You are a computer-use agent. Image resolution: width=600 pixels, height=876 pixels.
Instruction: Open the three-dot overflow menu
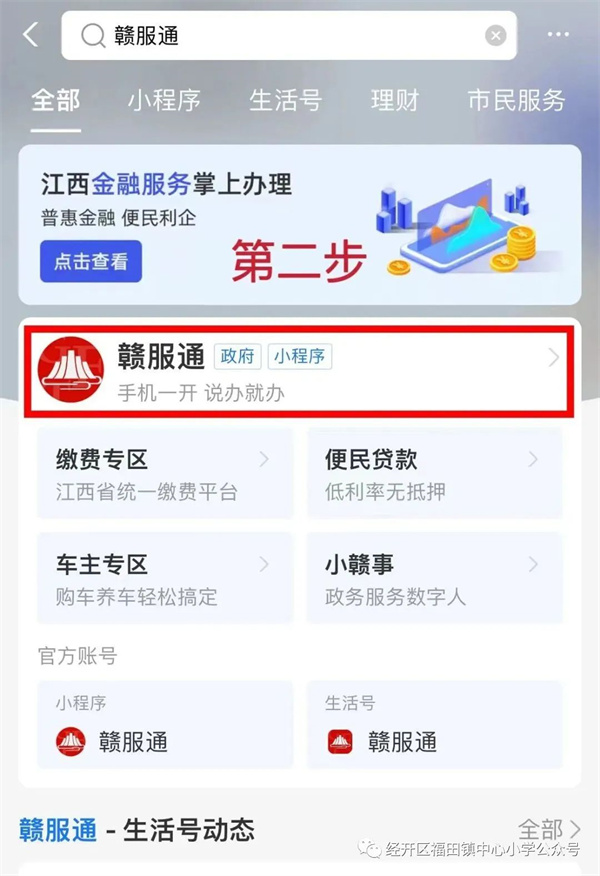[558, 35]
